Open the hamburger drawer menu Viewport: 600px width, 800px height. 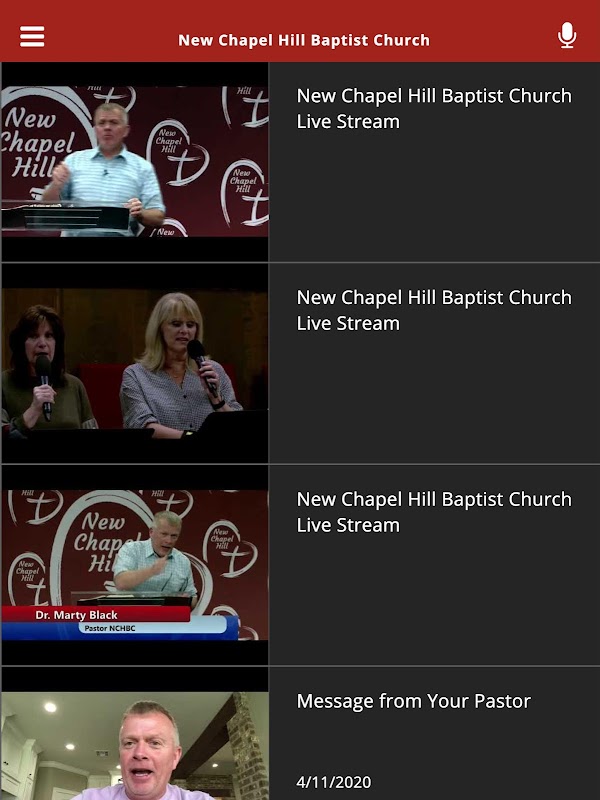coord(32,37)
